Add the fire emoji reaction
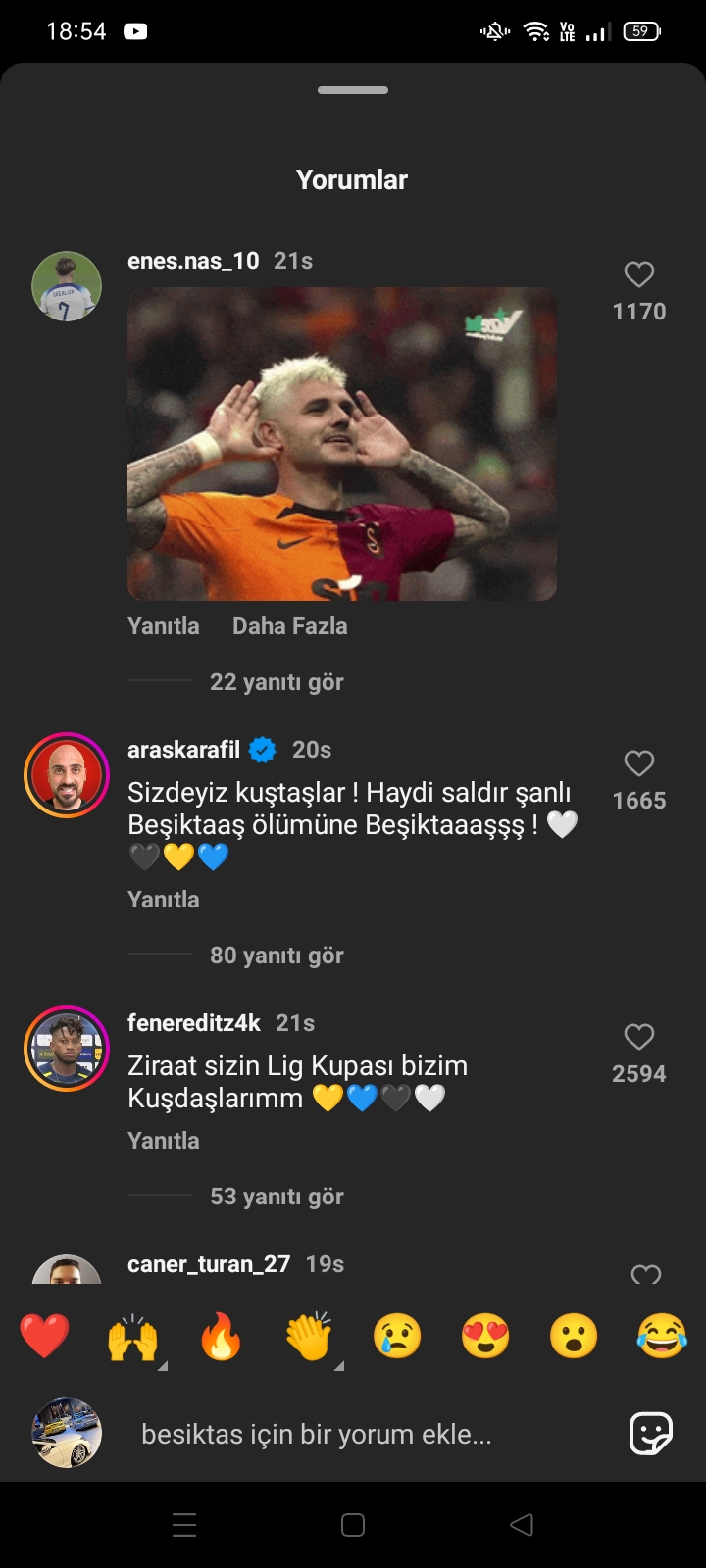 pos(221,1337)
